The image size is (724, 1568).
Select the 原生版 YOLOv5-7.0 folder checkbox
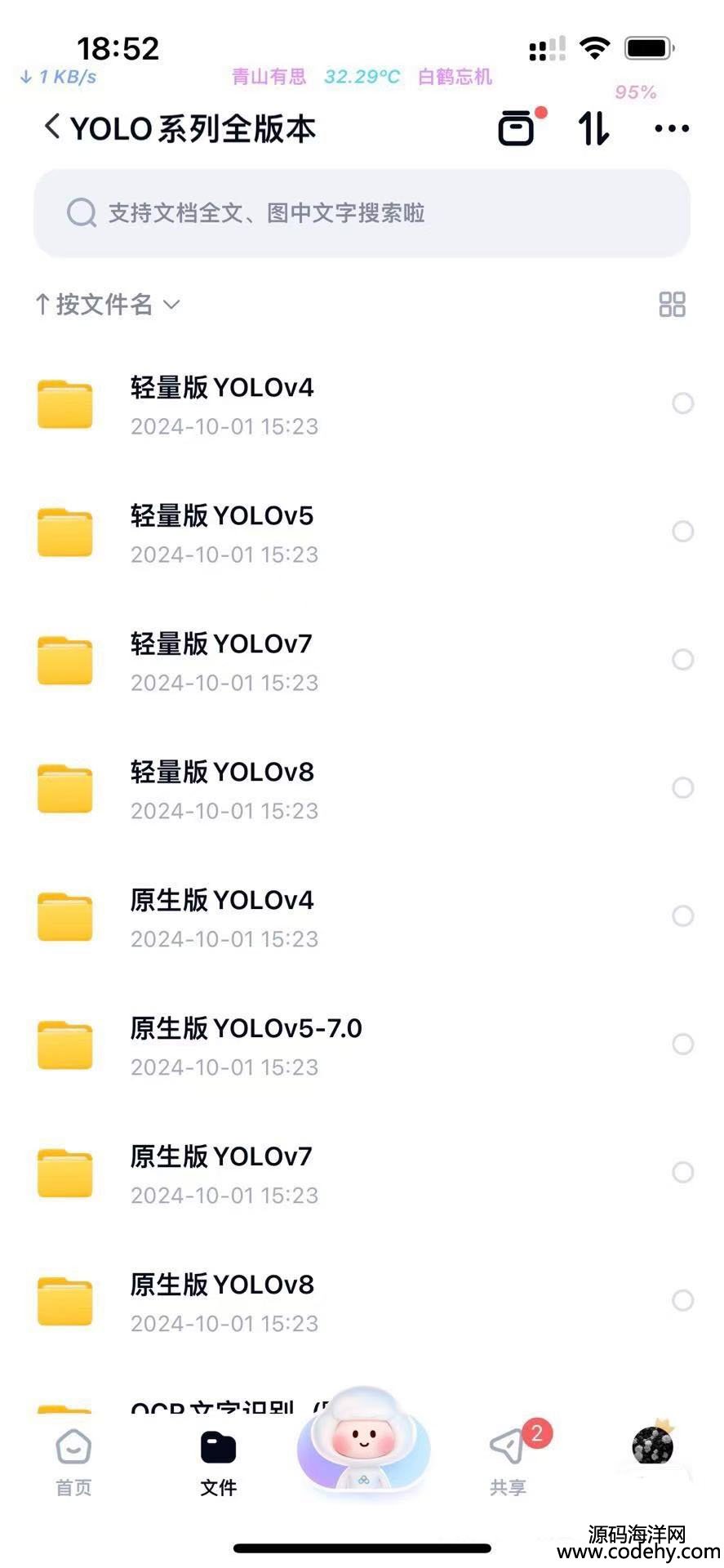tap(682, 1045)
